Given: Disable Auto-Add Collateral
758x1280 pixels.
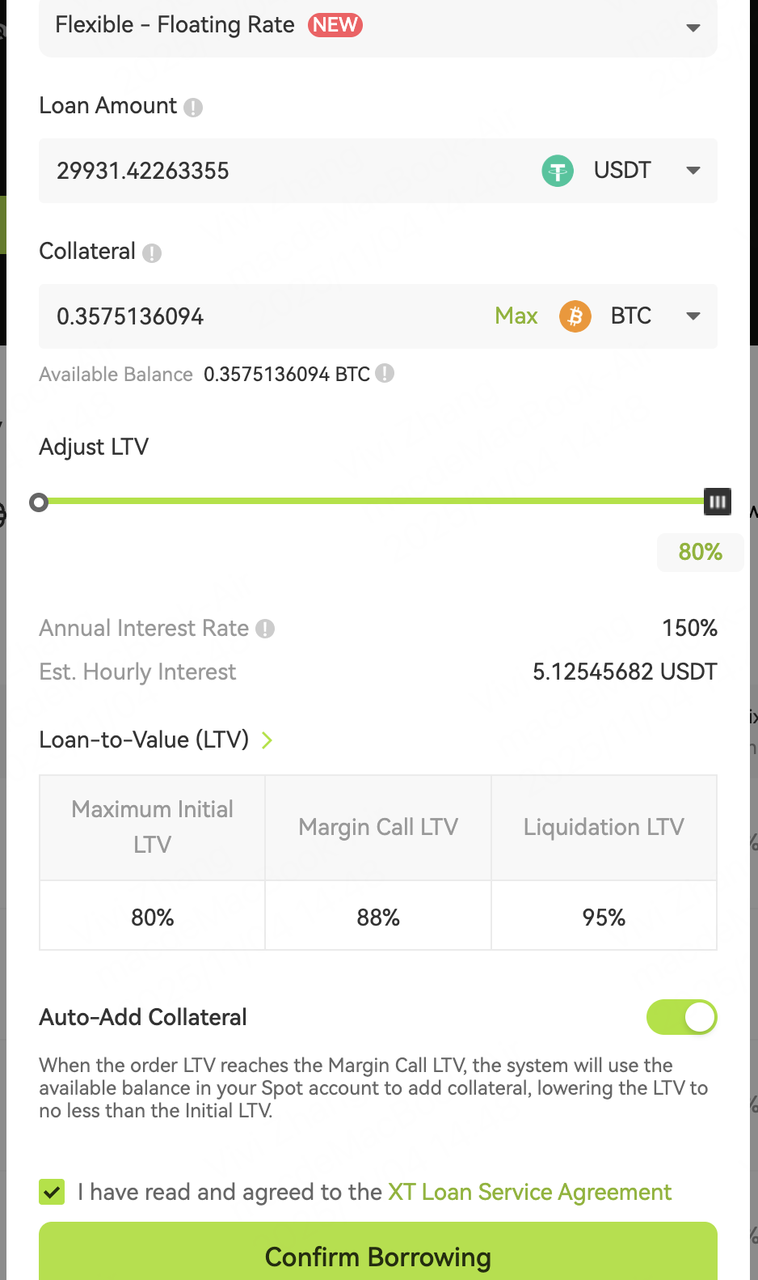Looking at the screenshot, I should [682, 1017].
